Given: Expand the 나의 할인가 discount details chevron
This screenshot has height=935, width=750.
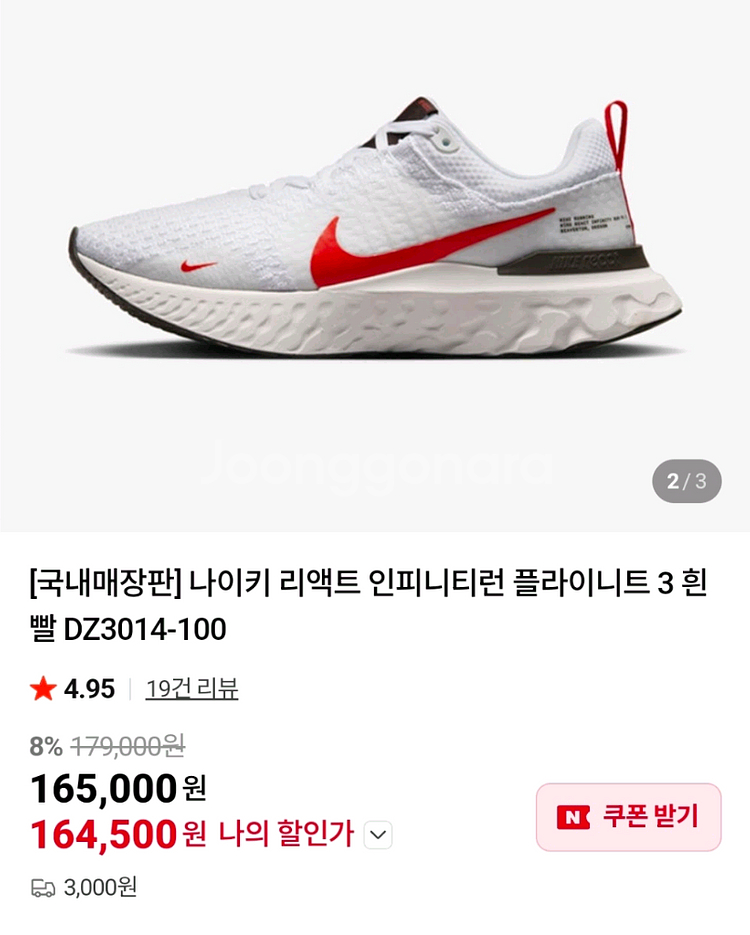Looking at the screenshot, I should pyautogui.click(x=378, y=835).
